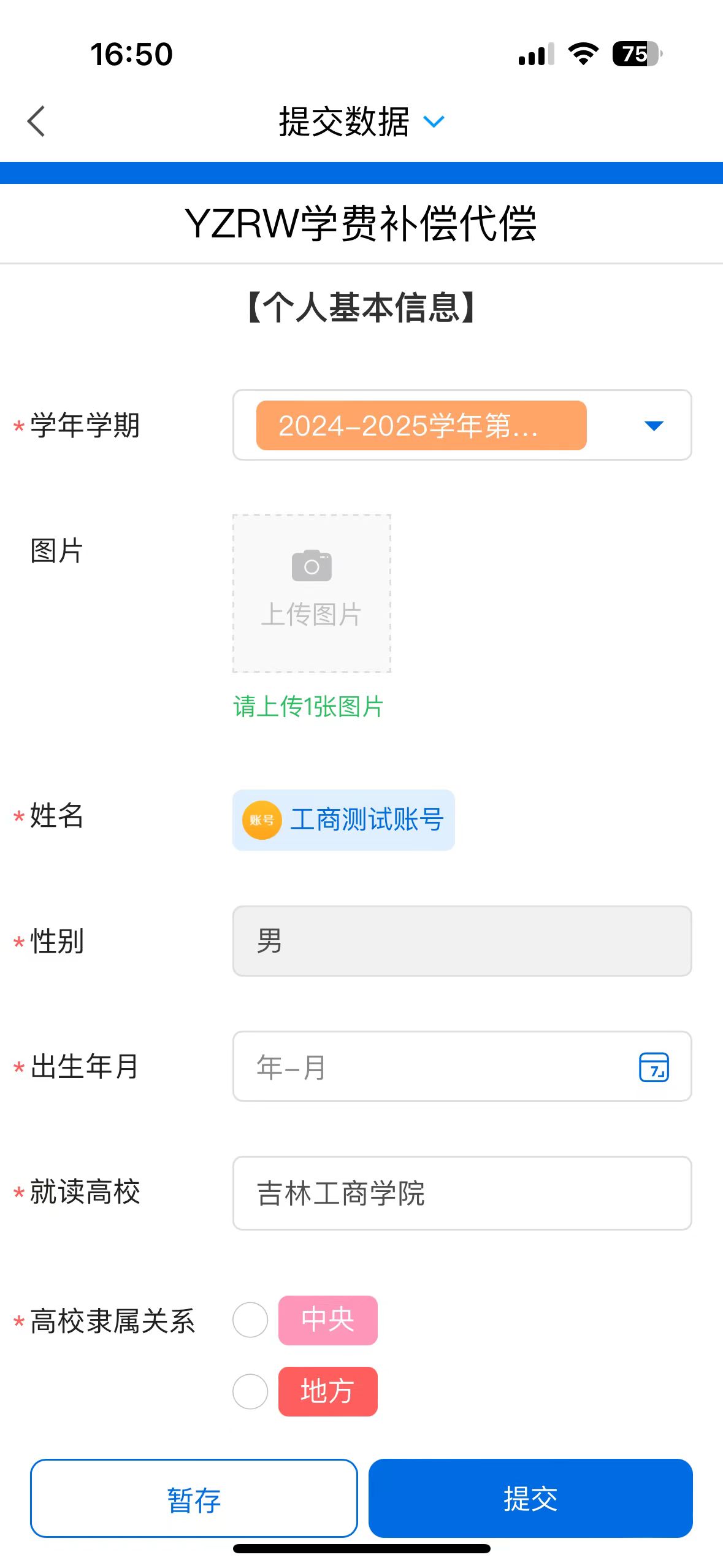Viewport: 723px width, 1568px height.
Task: Submit the form with 提交
Action: [530, 1498]
